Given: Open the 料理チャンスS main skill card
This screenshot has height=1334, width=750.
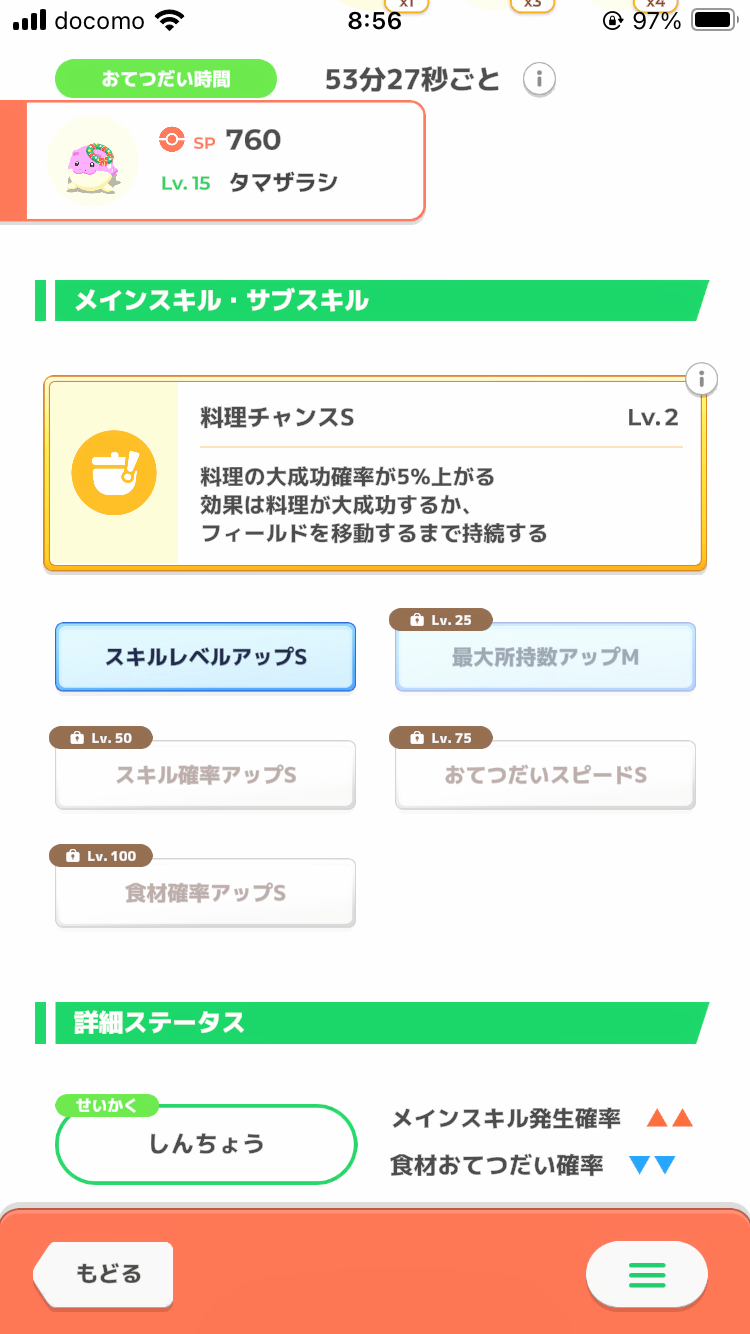Looking at the screenshot, I should pyautogui.click(x=375, y=475).
